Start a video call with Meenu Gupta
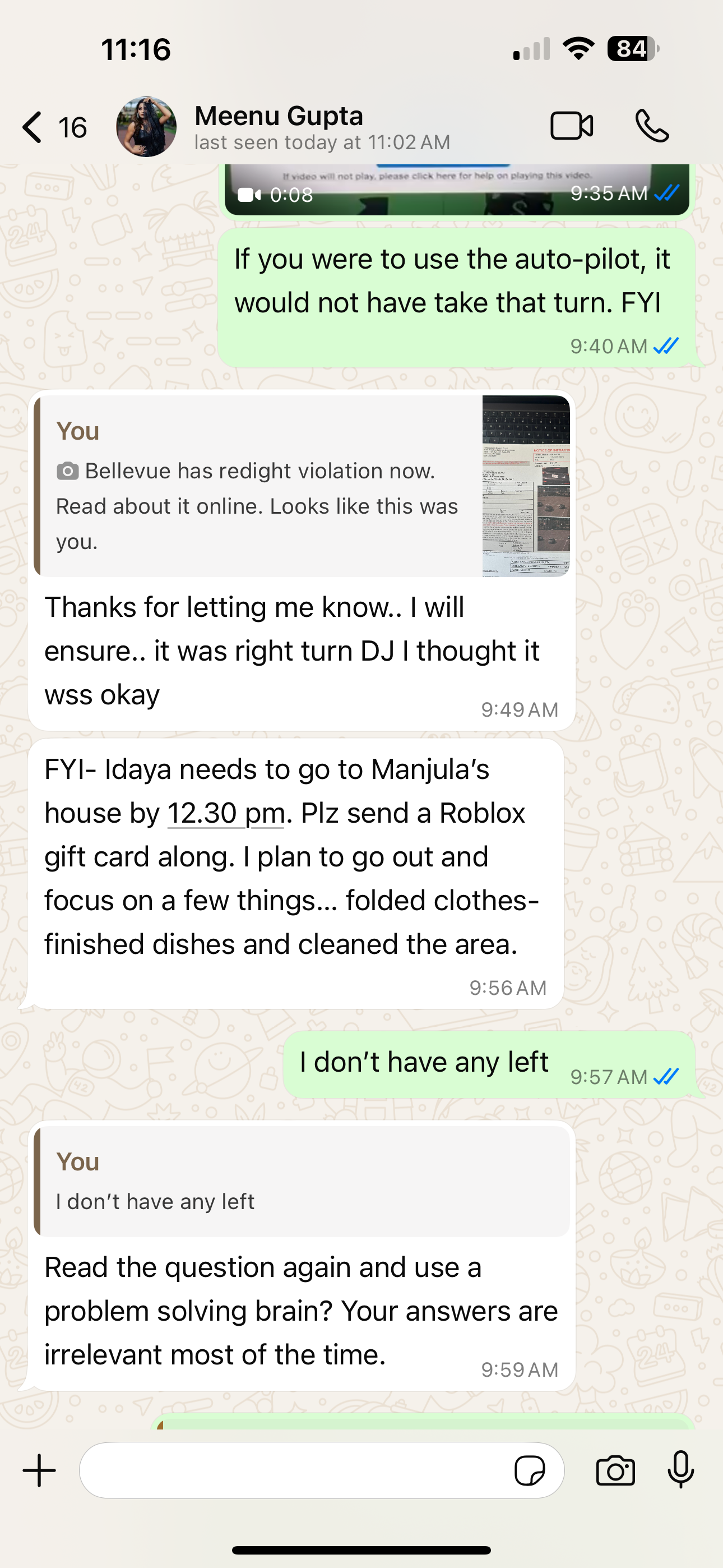This screenshot has width=723, height=1568. click(x=572, y=127)
